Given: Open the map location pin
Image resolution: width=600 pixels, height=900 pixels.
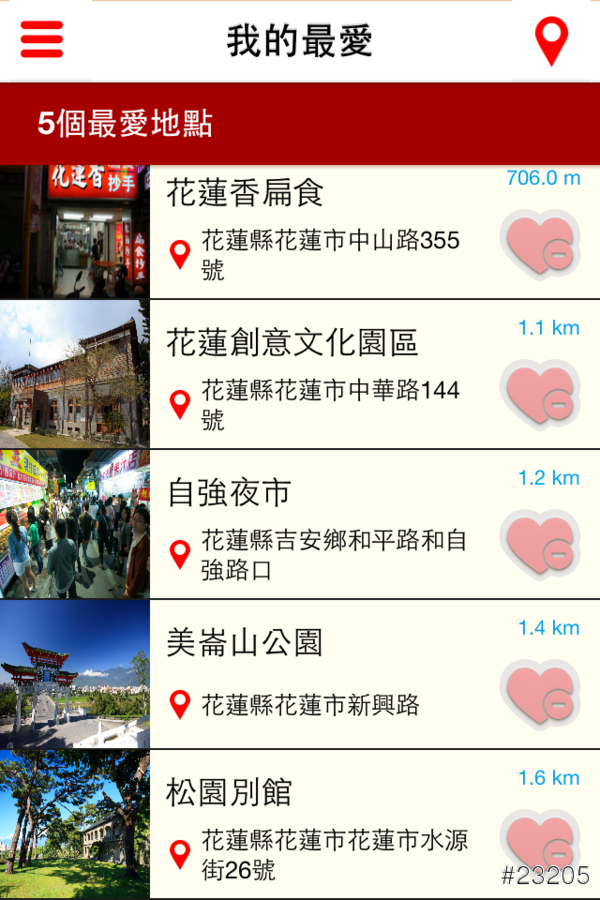Looking at the screenshot, I should (551, 41).
